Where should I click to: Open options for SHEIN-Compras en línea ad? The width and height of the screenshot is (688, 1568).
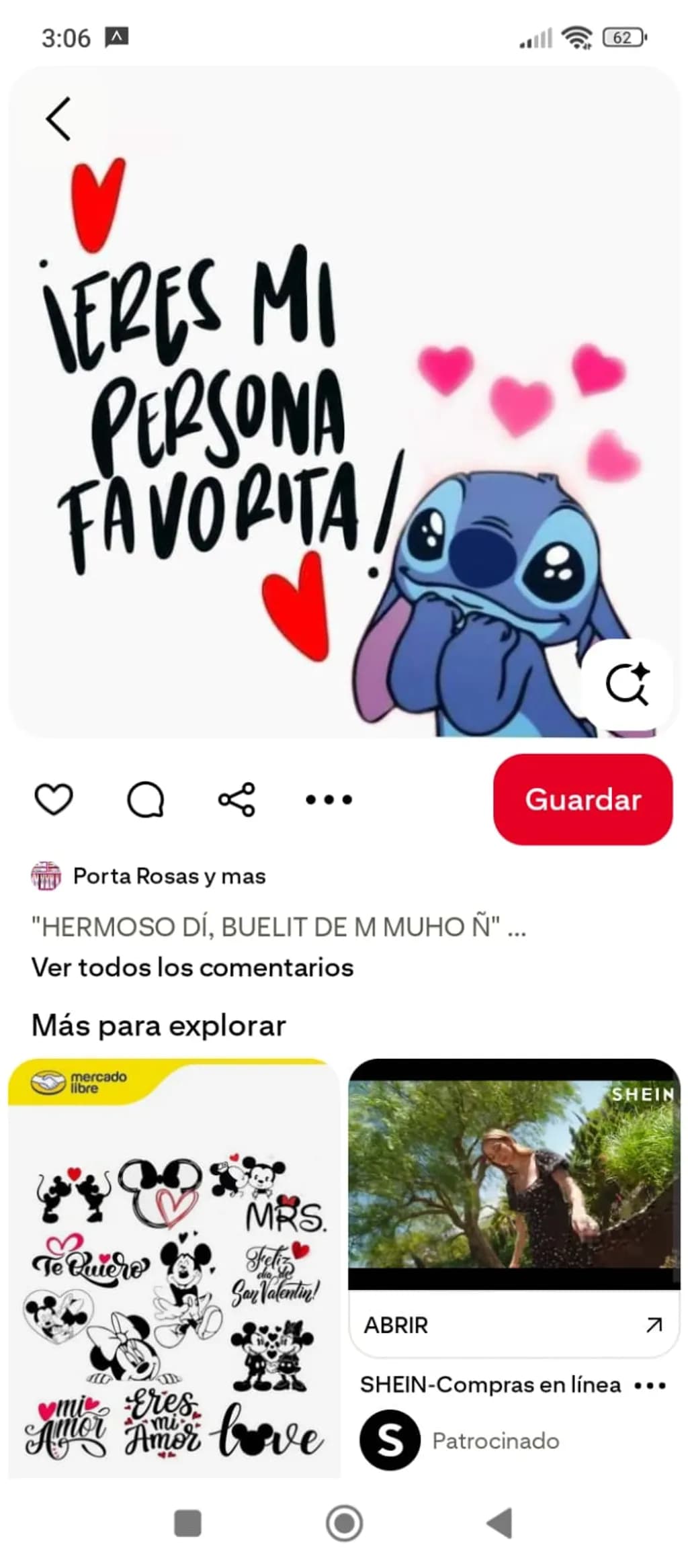(x=650, y=1385)
